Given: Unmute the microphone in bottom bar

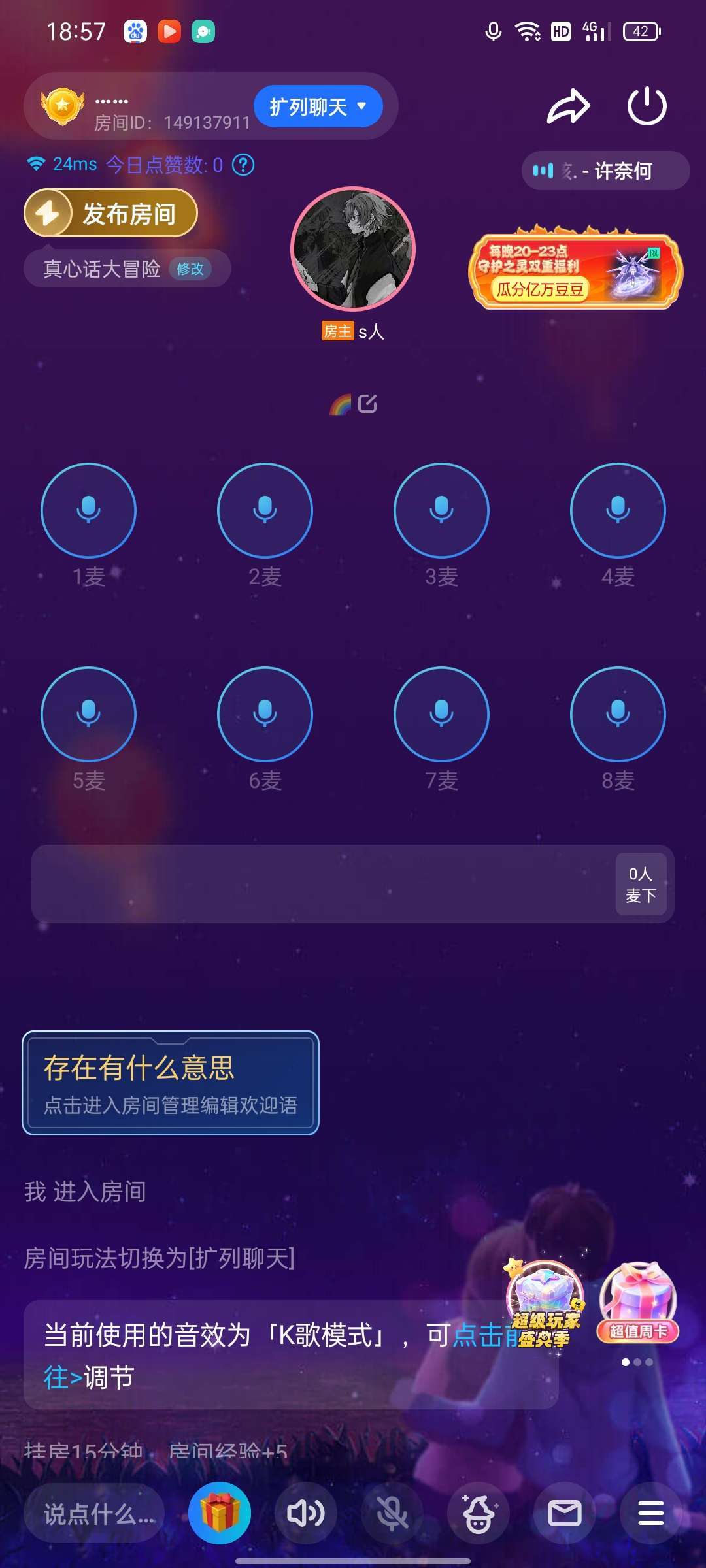Looking at the screenshot, I should 392,1513.
